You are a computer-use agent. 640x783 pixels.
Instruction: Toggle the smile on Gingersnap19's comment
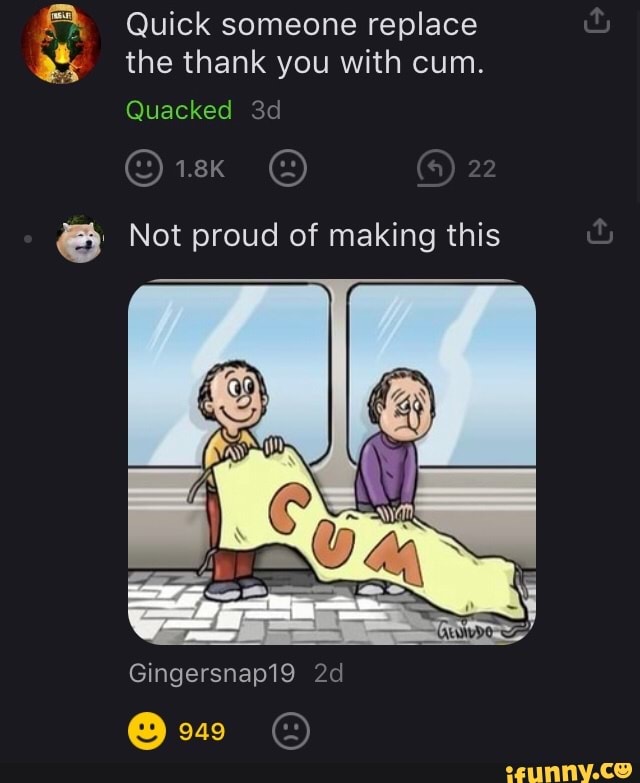(x=146, y=733)
